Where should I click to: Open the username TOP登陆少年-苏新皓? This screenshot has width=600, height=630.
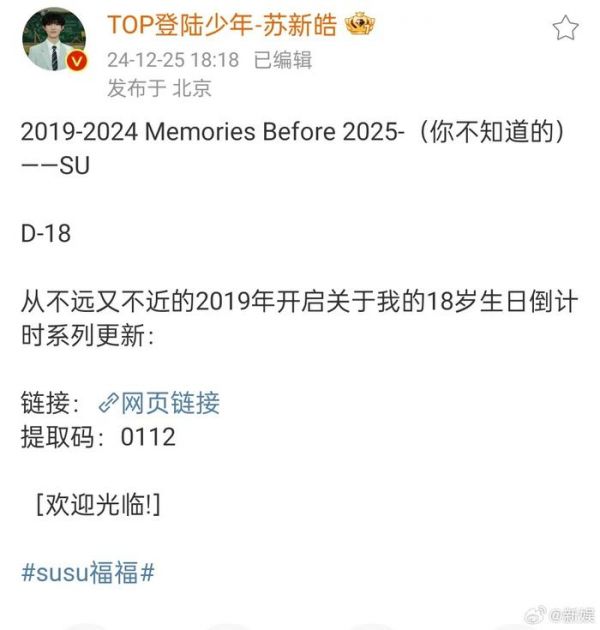pos(222,25)
